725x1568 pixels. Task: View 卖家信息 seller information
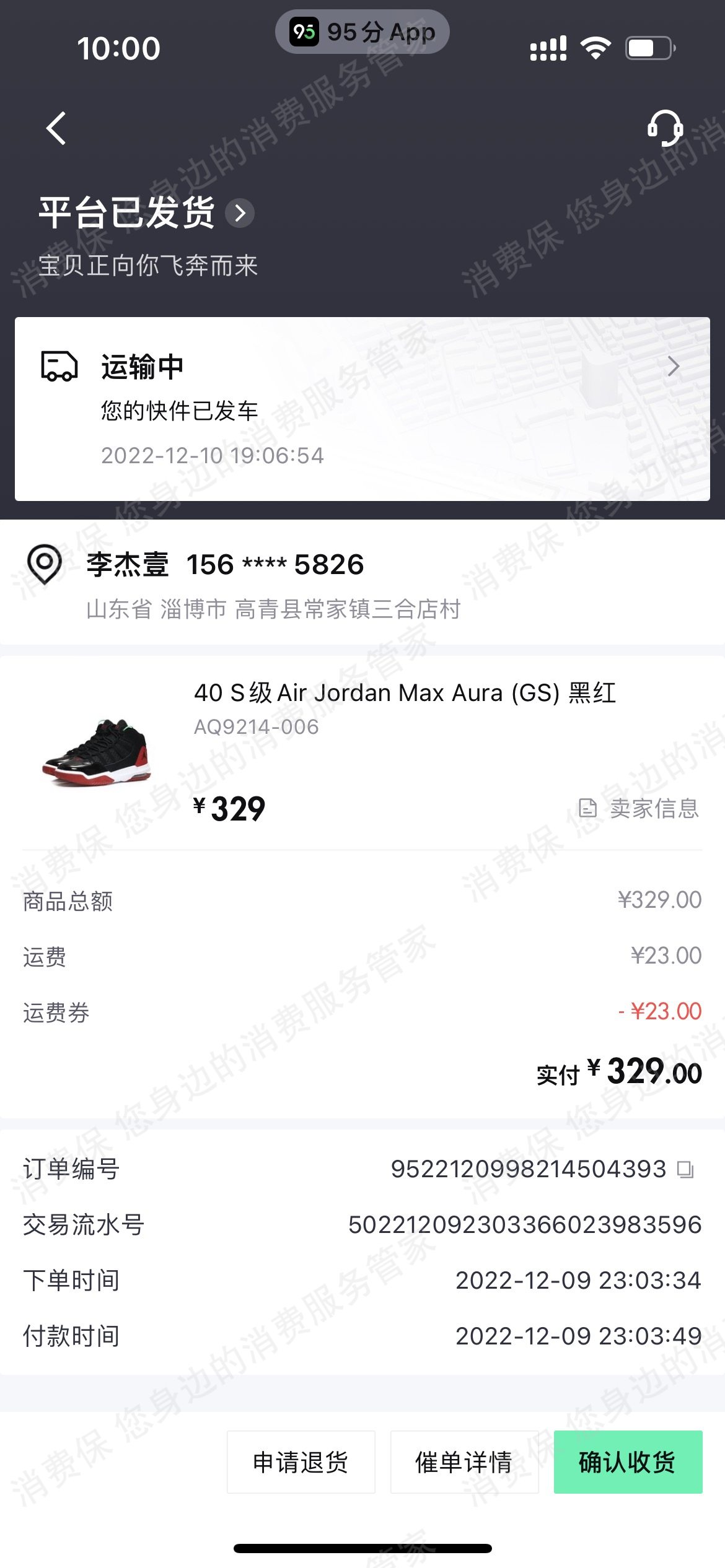pyautogui.click(x=639, y=808)
